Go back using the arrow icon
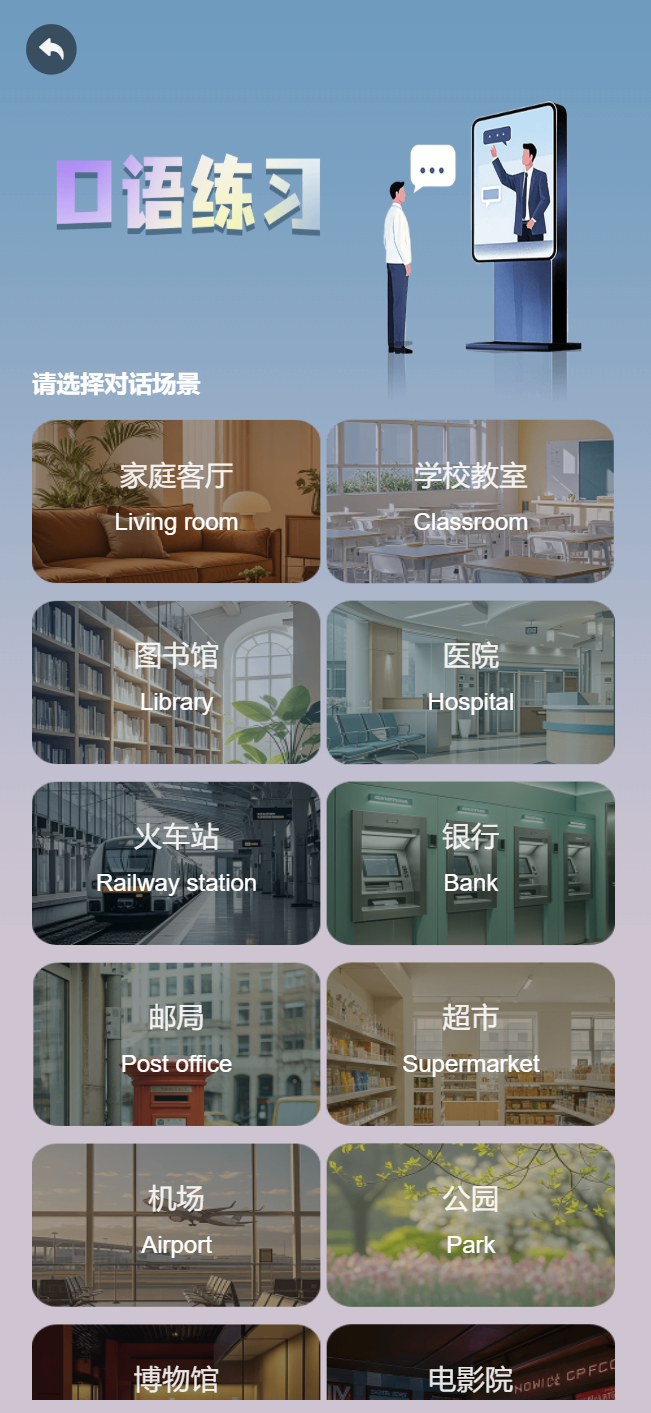This screenshot has width=651, height=1413. 51,49
